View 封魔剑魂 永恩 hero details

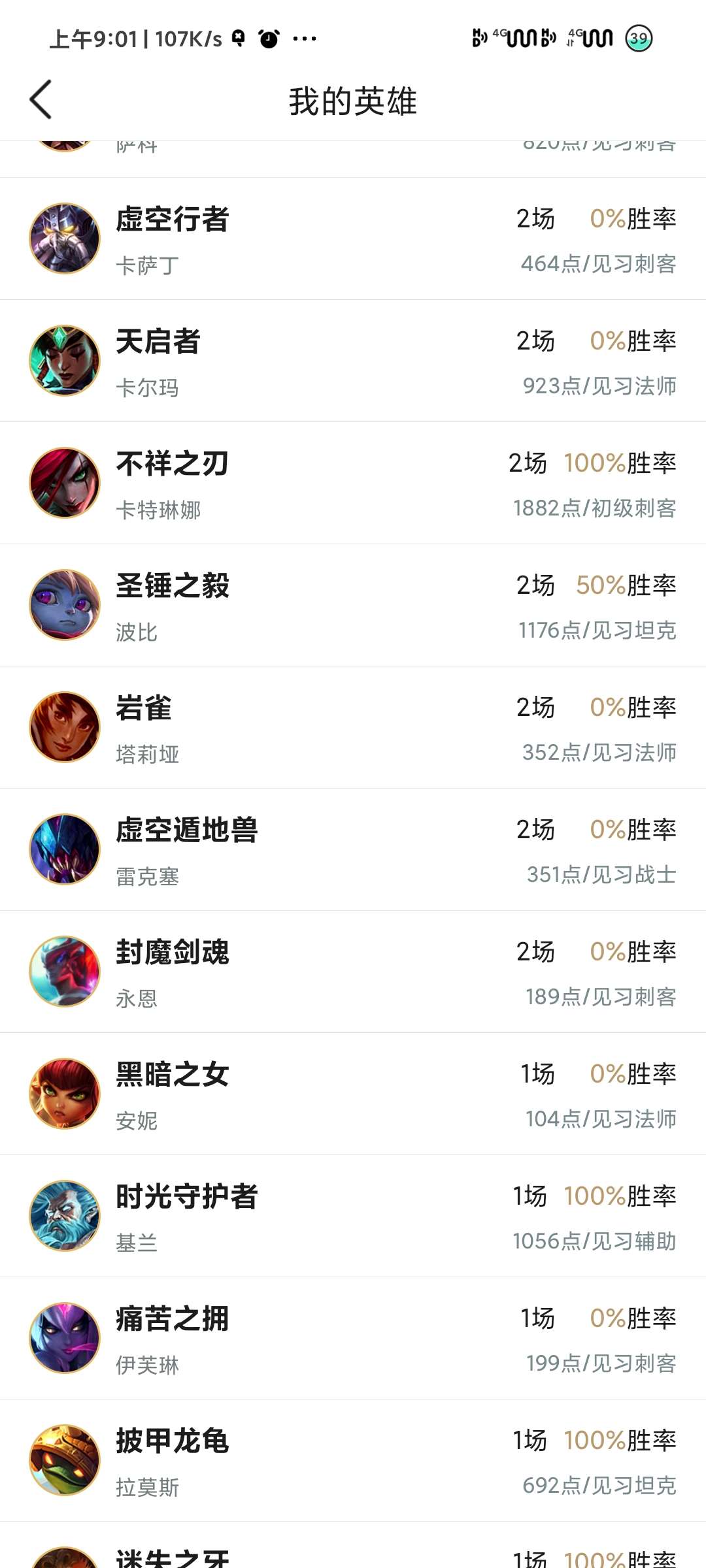coord(353,972)
